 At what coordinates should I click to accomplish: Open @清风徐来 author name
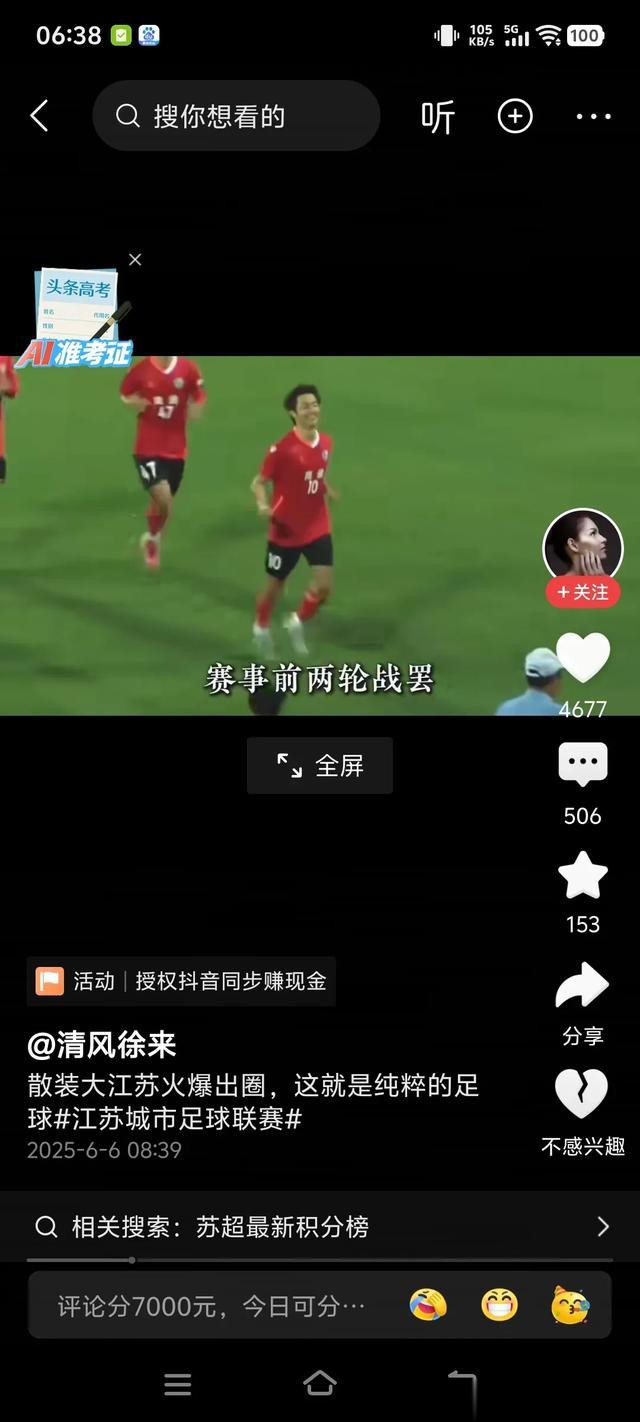pos(102,1045)
